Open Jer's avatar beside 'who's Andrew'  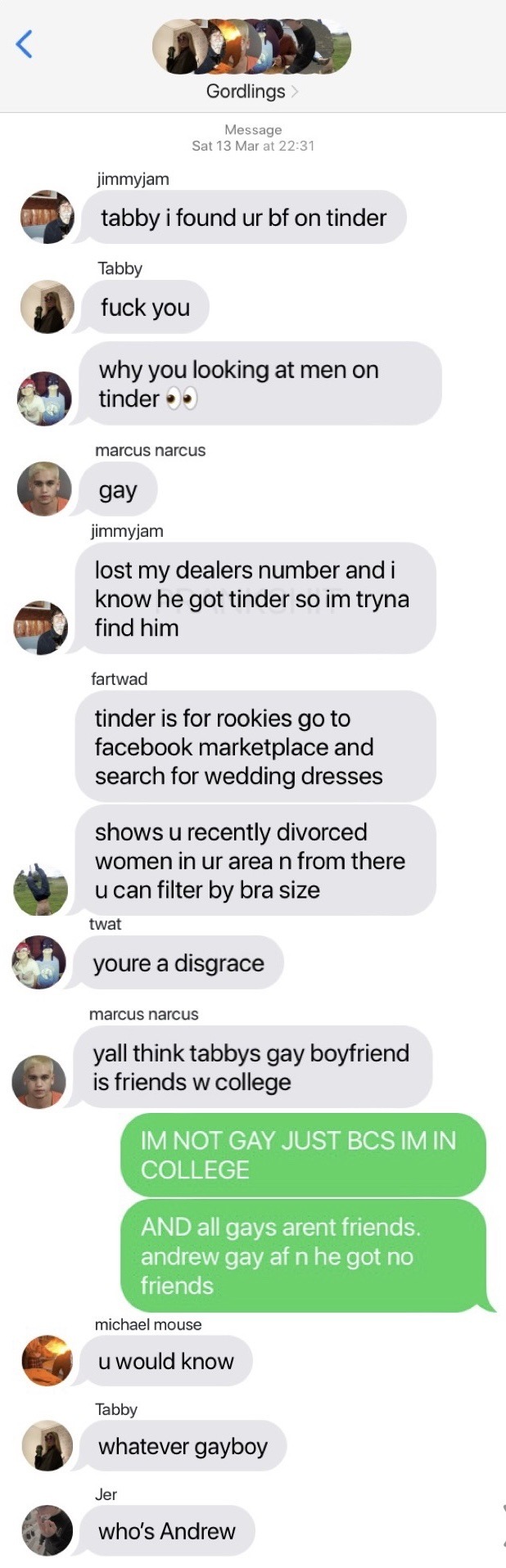(47, 1530)
